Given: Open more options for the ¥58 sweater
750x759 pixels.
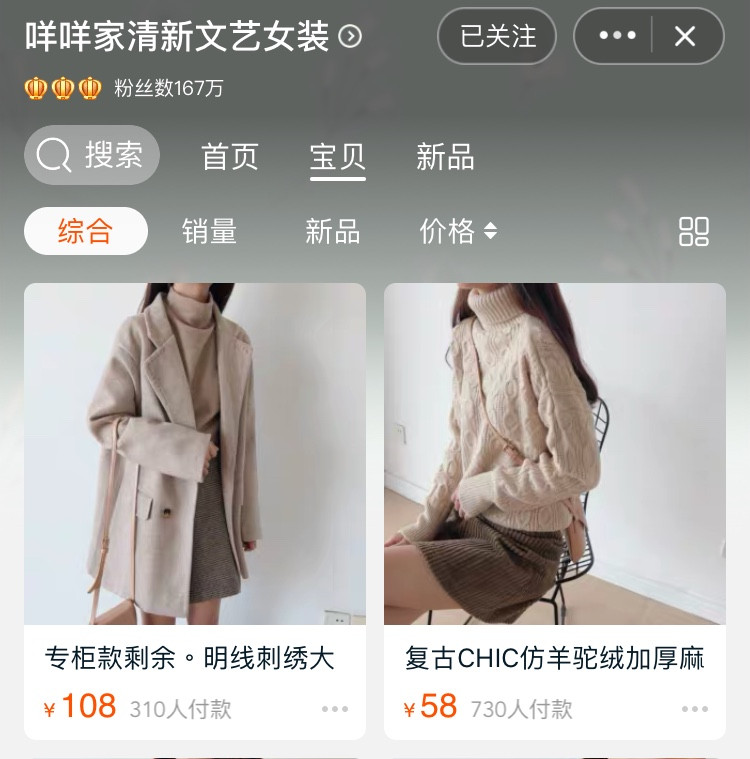Looking at the screenshot, I should [x=695, y=709].
